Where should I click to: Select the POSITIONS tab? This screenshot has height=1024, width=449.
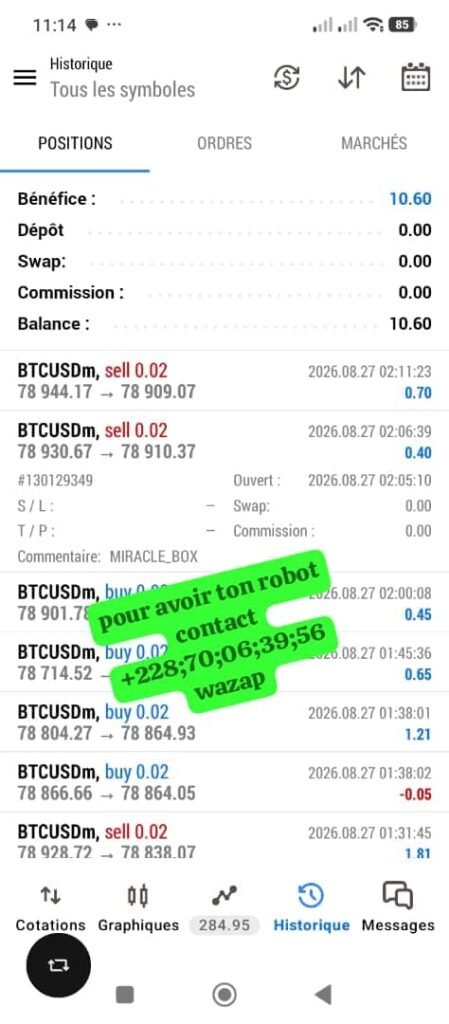[75, 143]
